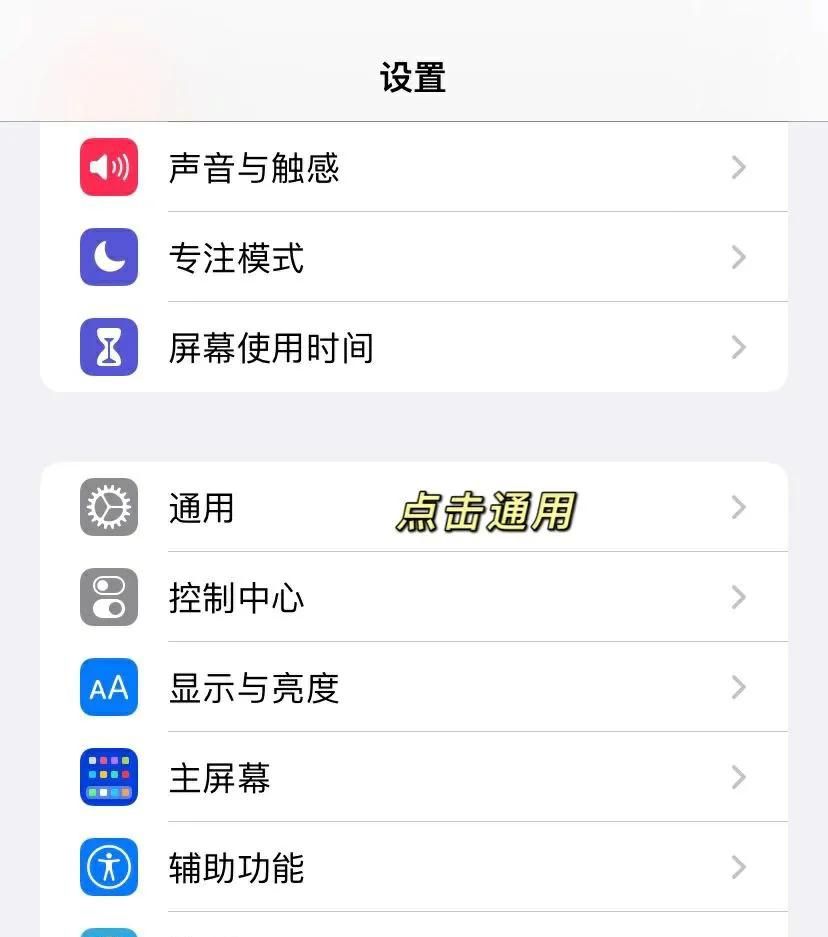Tap the yellow 点击通用 annotation text
This screenshot has width=828, height=937.
tap(487, 509)
